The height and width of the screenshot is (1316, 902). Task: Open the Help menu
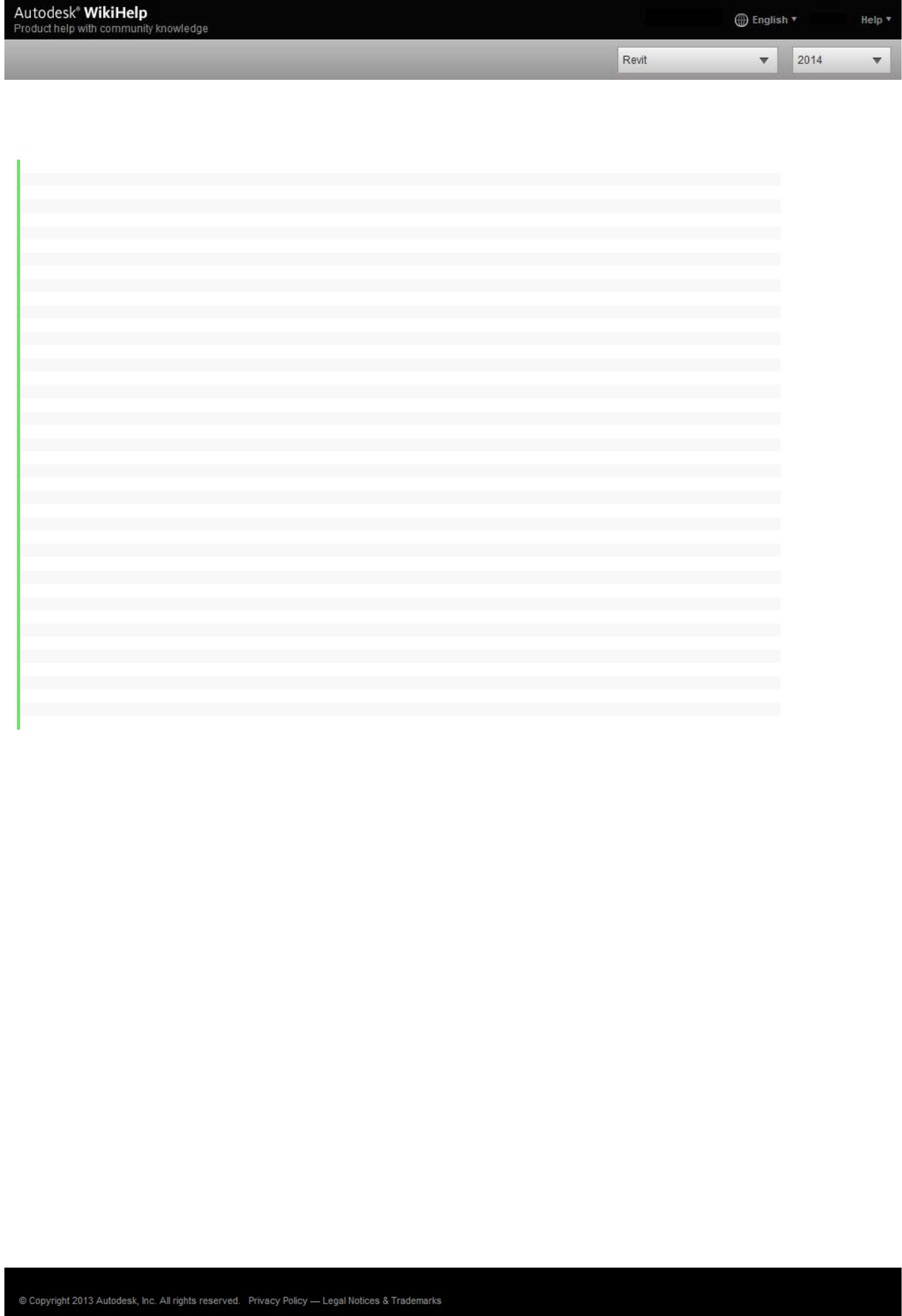[876, 19]
